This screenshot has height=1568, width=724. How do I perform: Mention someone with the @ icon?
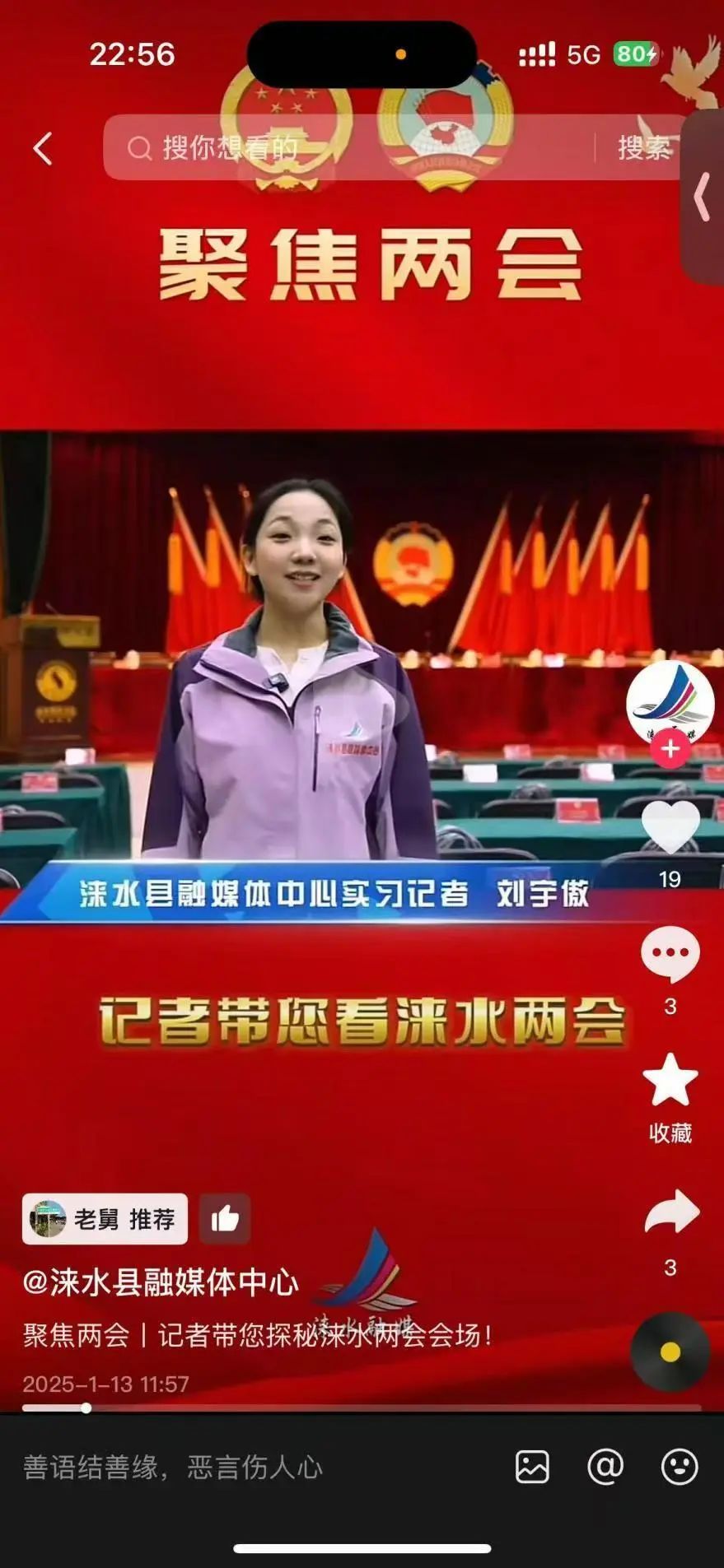[605, 1467]
